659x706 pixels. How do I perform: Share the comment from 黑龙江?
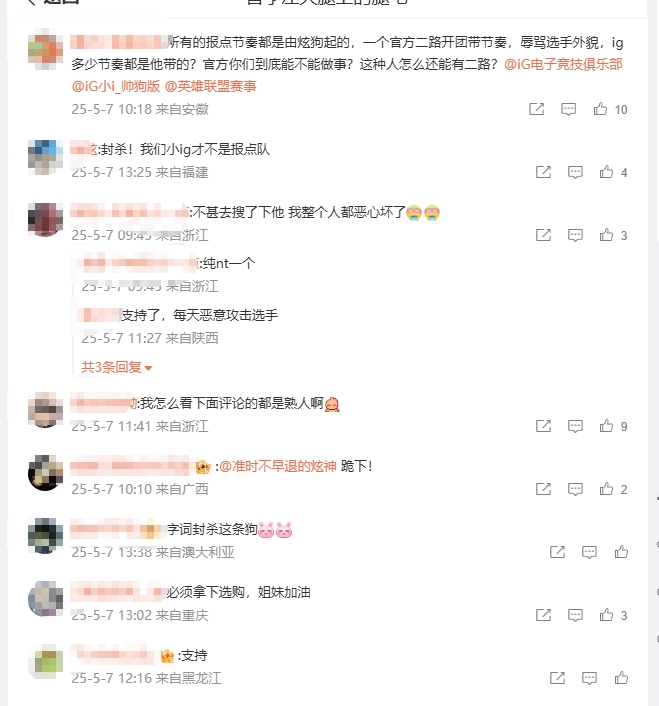557,677
